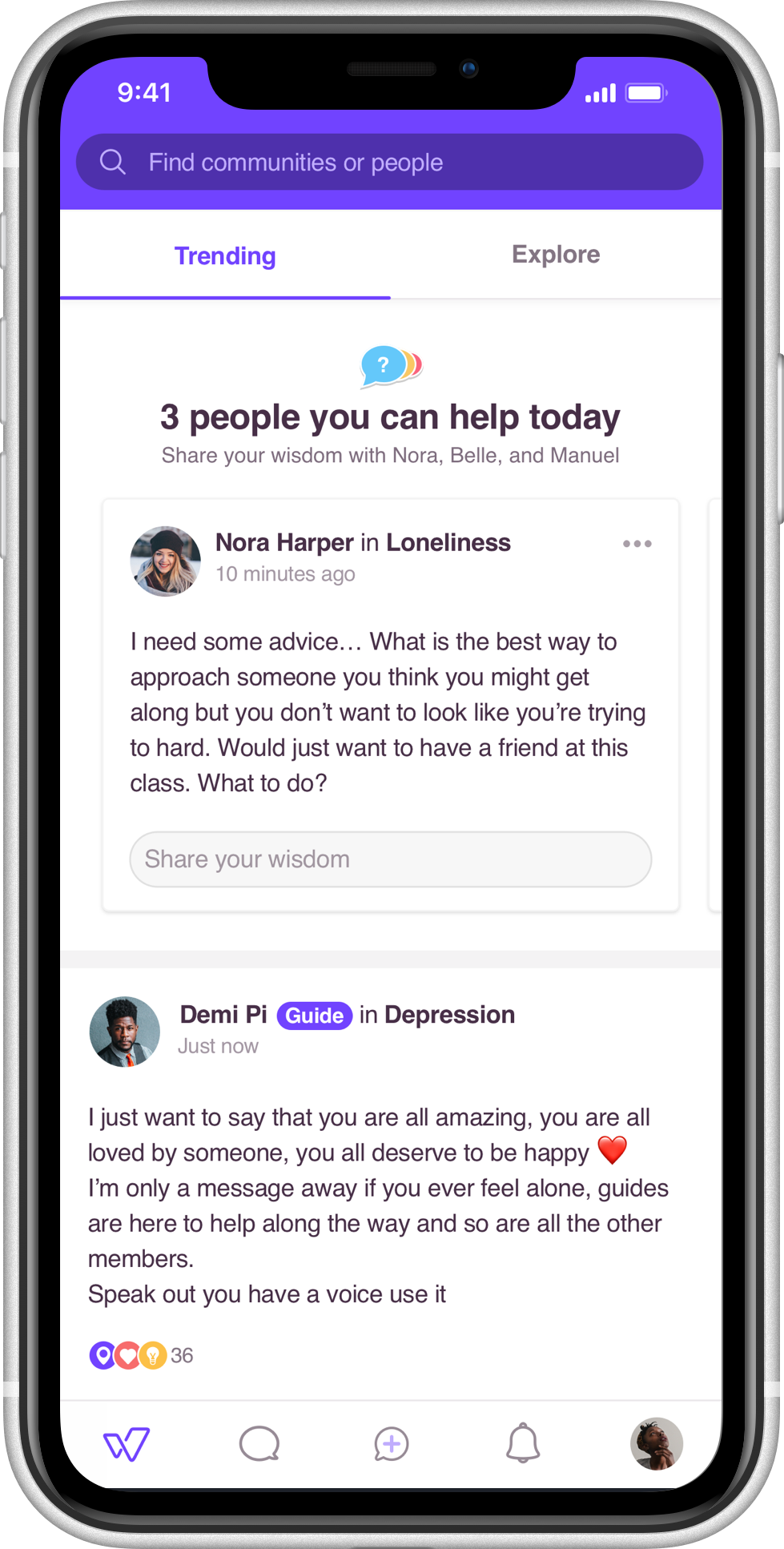Screen dimensions: 784x1549
Task: Open the overflow menu on Nora Harper's post
Action: (637, 544)
